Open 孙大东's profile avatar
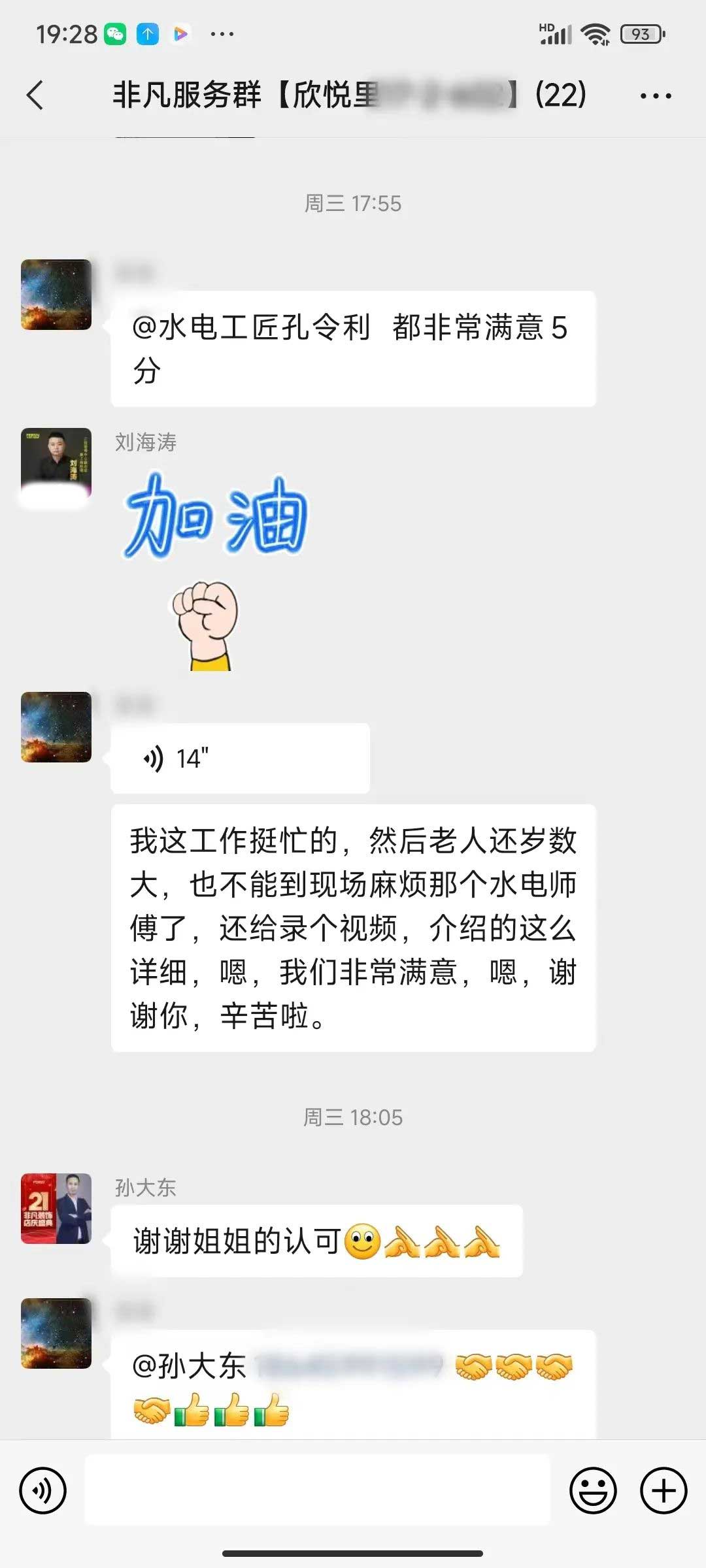This screenshot has height=1568, width=706. point(56,1208)
